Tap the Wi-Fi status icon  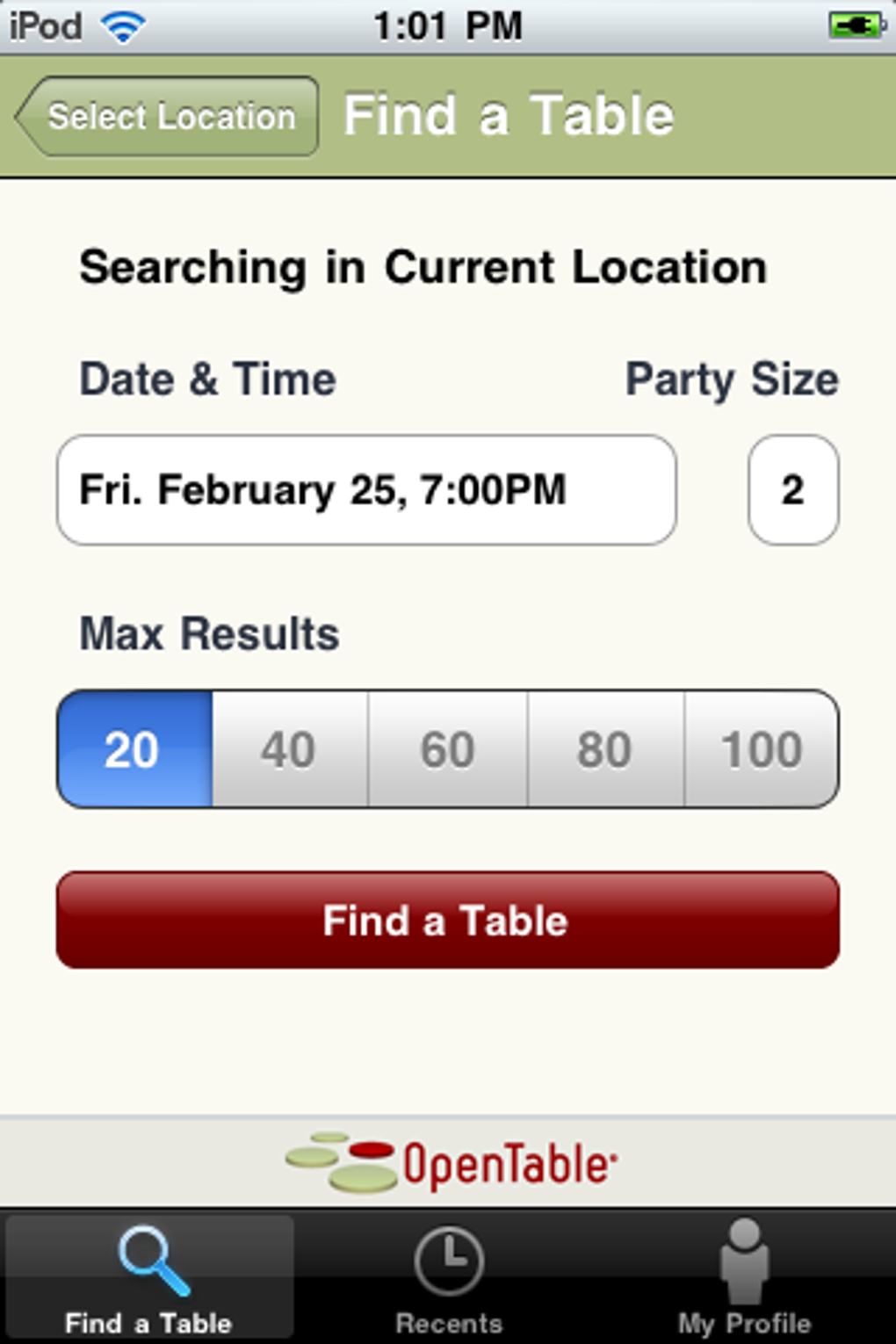pos(123,25)
